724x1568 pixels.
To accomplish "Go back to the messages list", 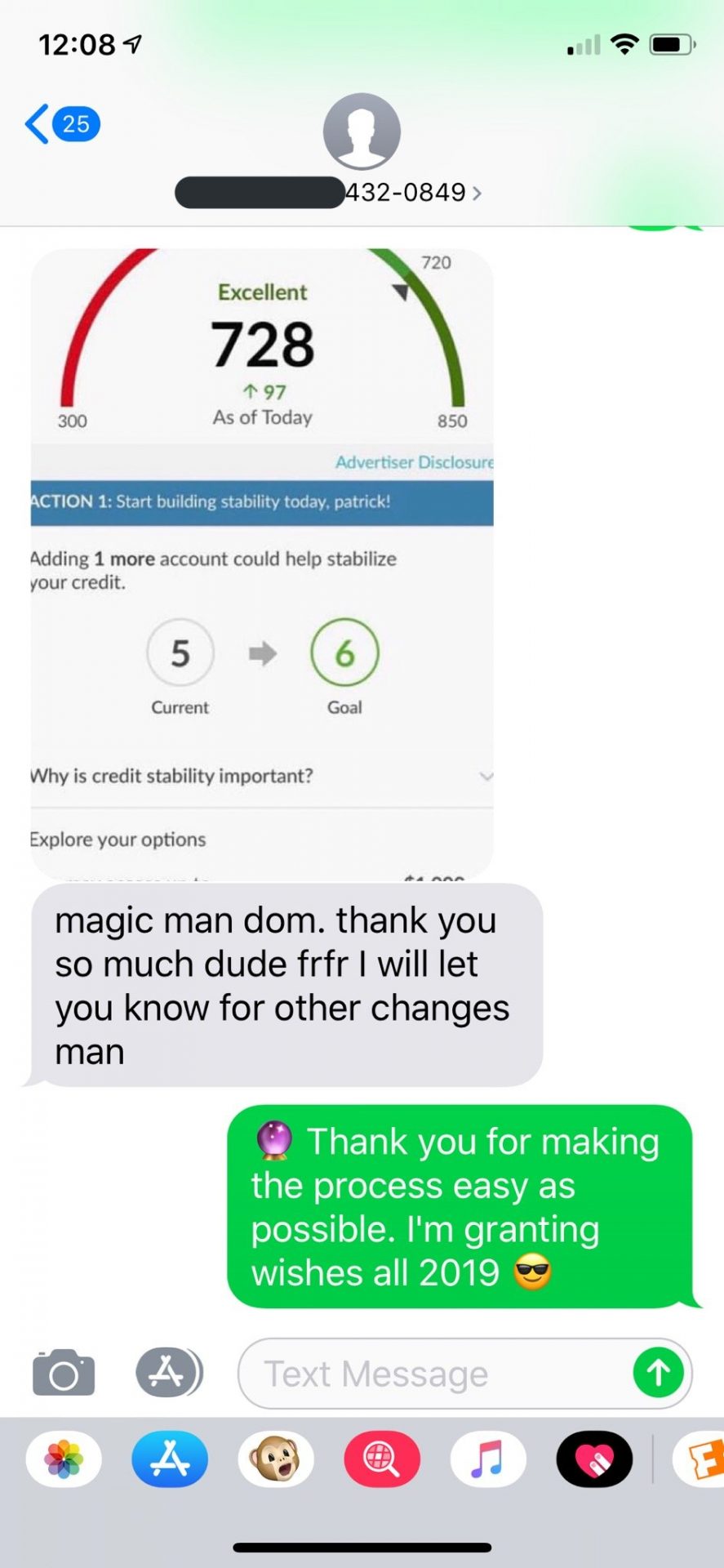I will pyautogui.click(x=61, y=124).
